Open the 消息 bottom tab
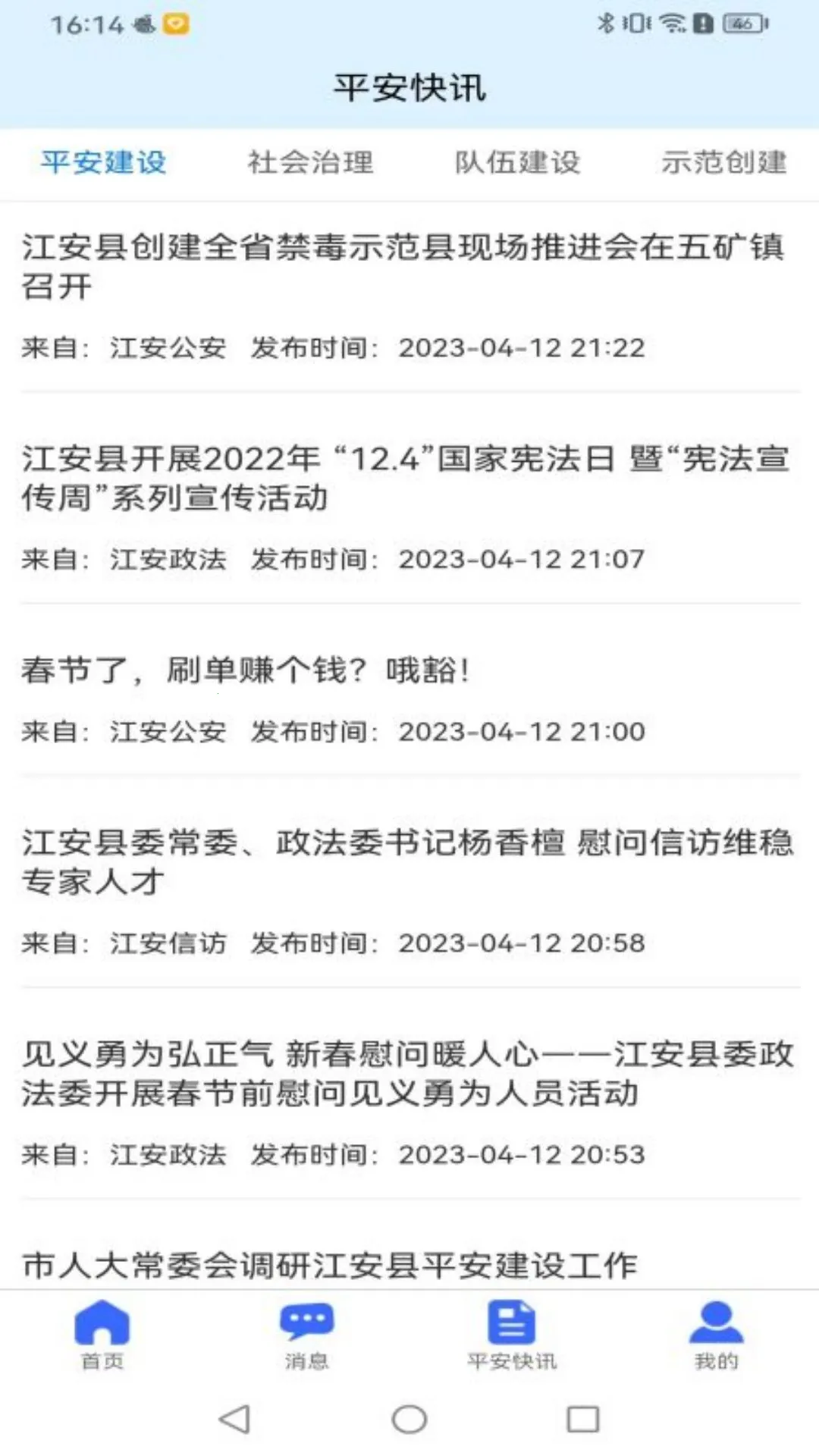 click(307, 1335)
